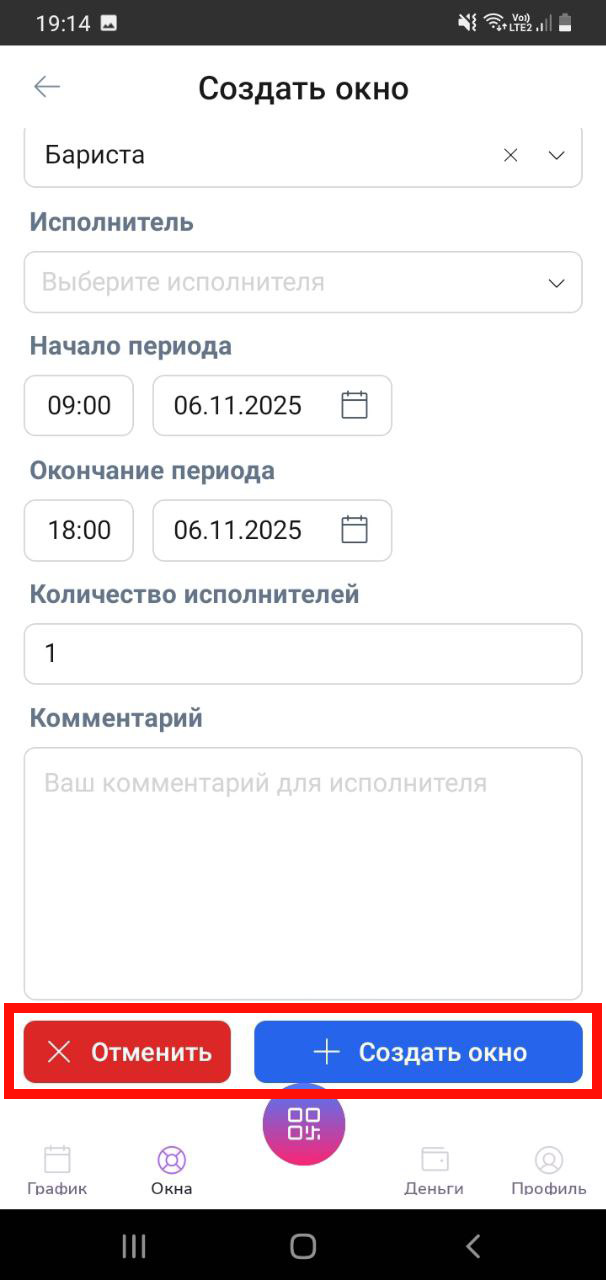This screenshot has height=1280, width=606.
Task: Open the Профиль tab
Action: (548, 1170)
